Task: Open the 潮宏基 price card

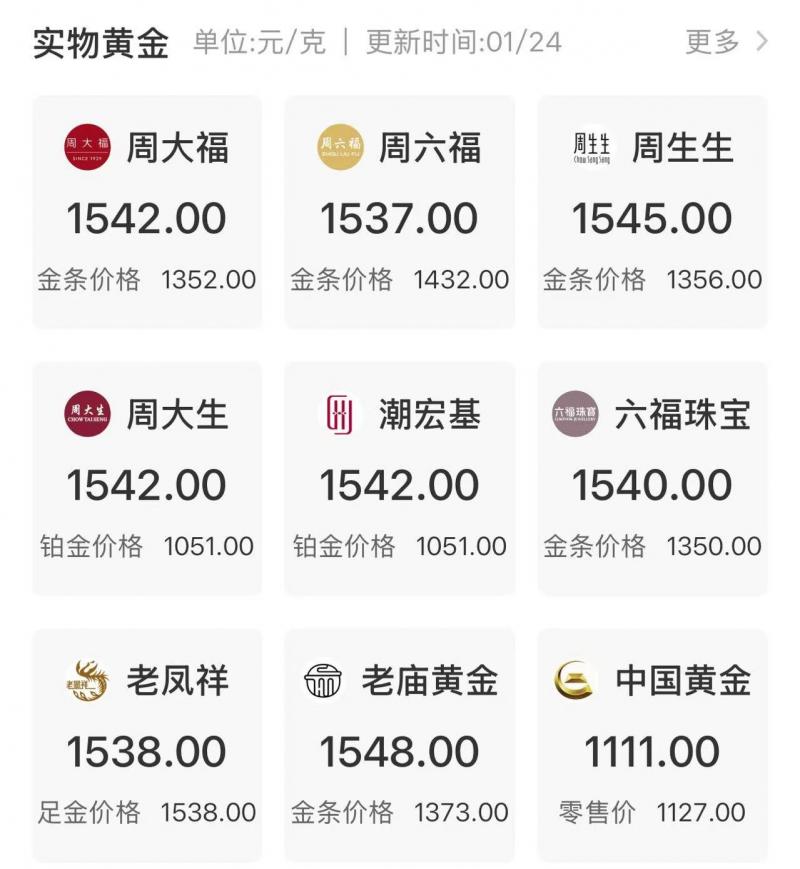Action: tap(400, 478)
